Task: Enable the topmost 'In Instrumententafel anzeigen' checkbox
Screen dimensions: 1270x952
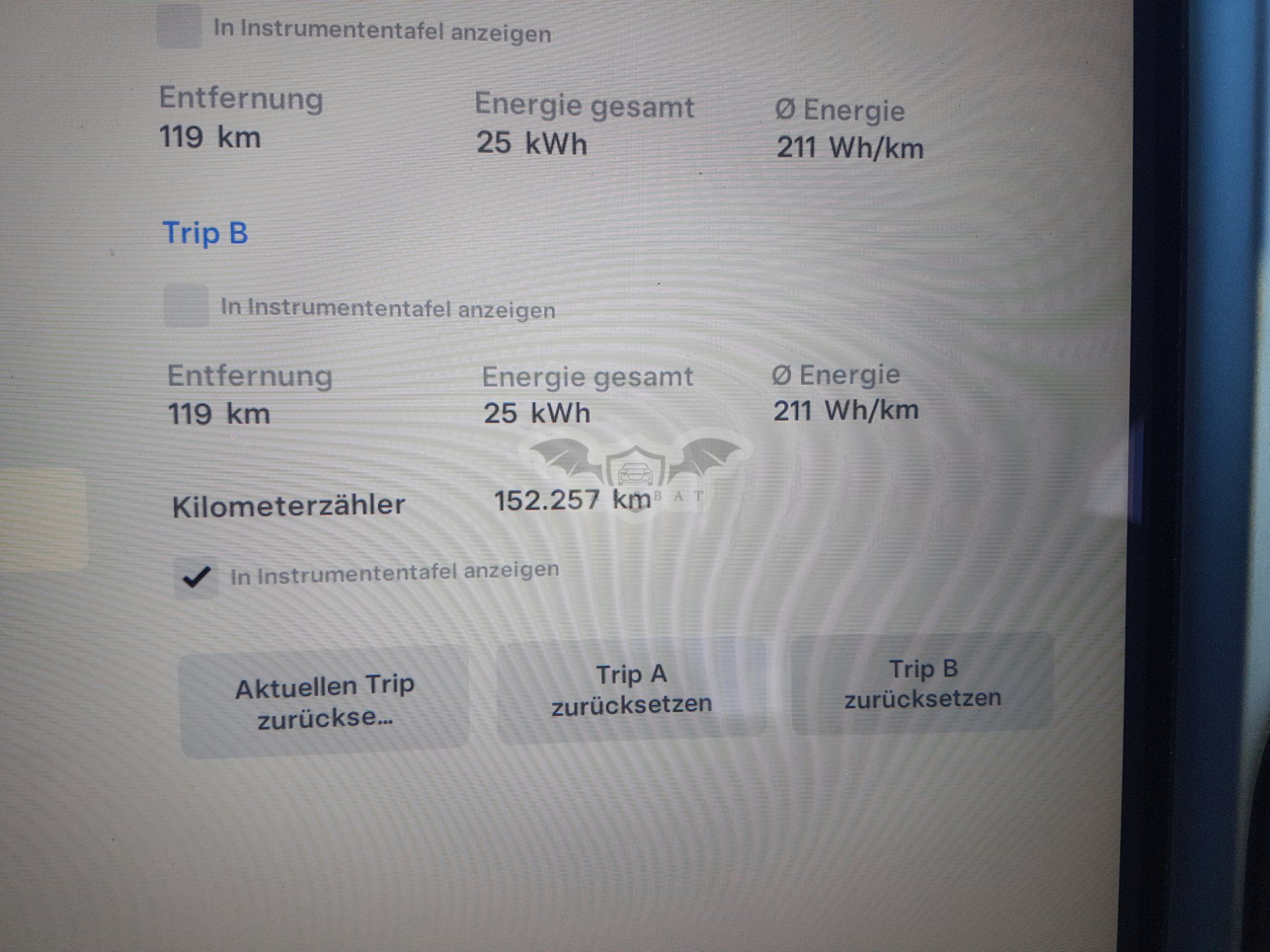Action: pyautogui.click(x=179, y=27)
